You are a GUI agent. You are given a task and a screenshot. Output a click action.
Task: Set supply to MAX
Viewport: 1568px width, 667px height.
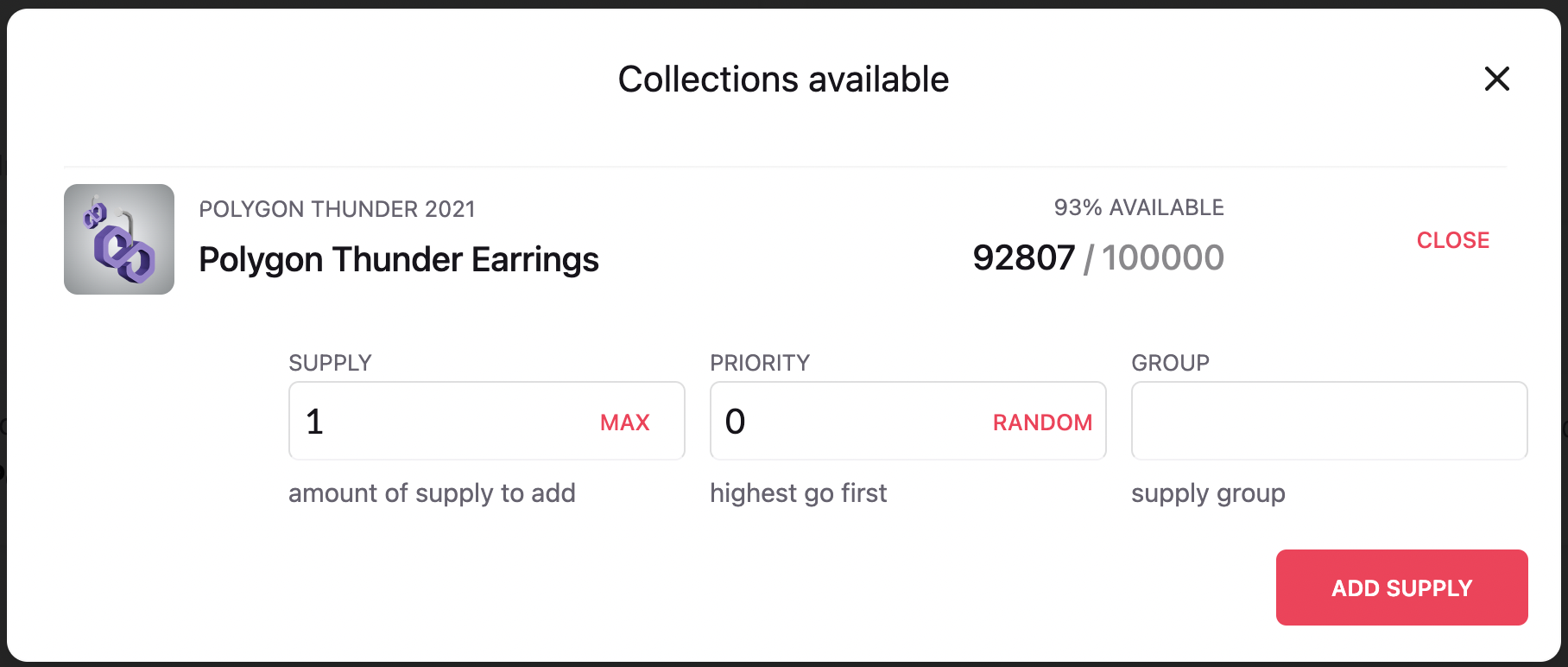(624, 422)
